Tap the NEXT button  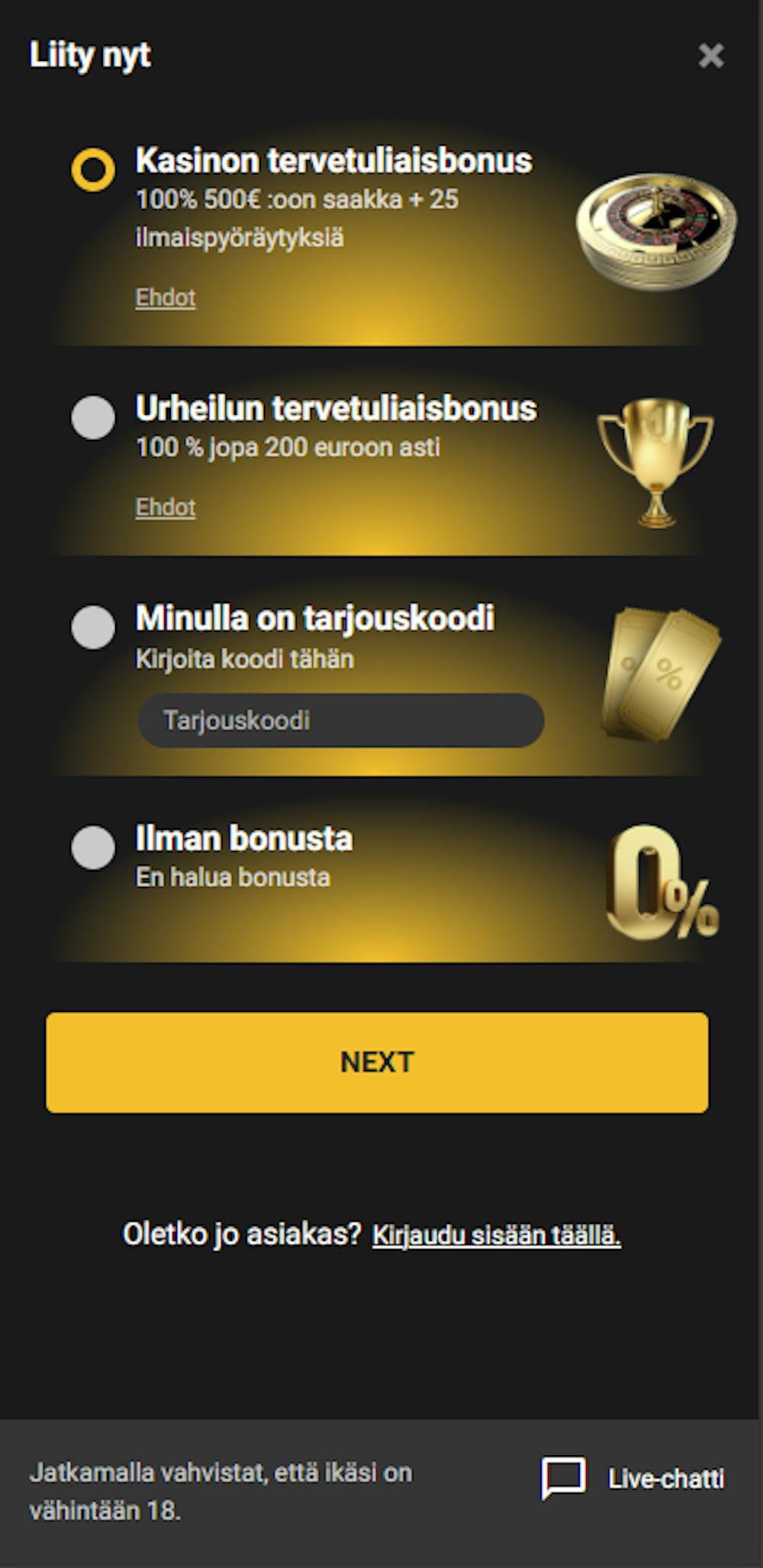[x=377, y=1062]
